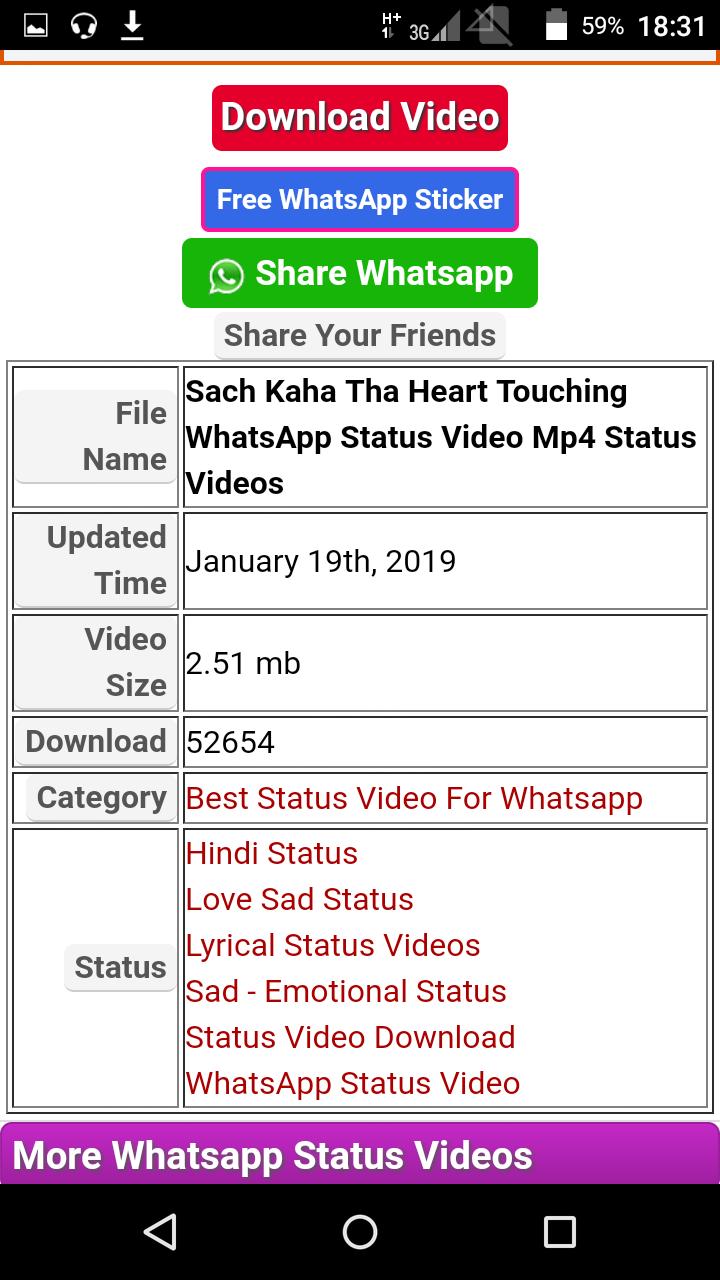The width and height of the screenshot is (720, 1280).
Task: Return to the home screen
Action: (x=360, y=1232)
